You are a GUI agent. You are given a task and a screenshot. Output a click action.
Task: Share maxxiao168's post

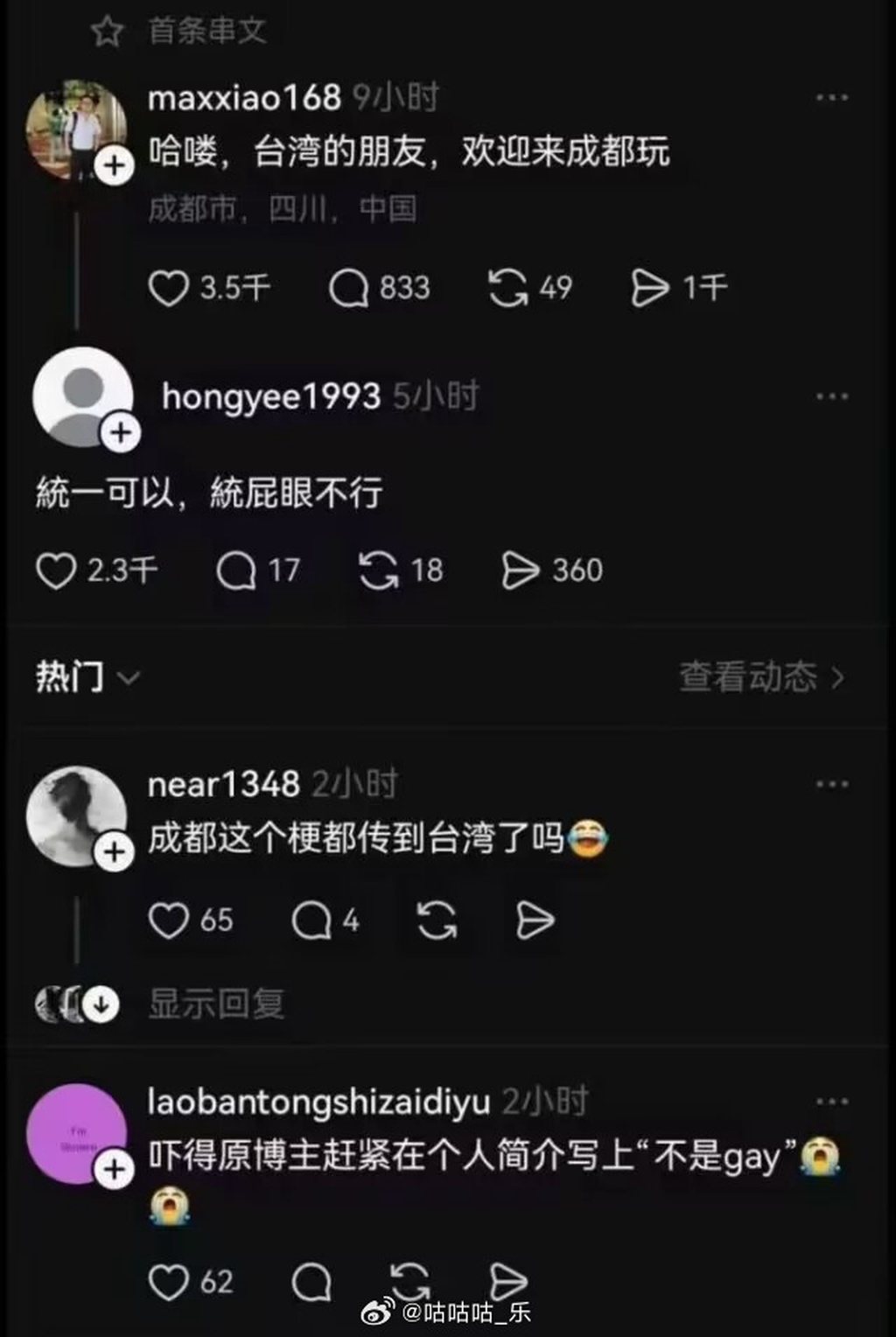[x=649, y=288]
